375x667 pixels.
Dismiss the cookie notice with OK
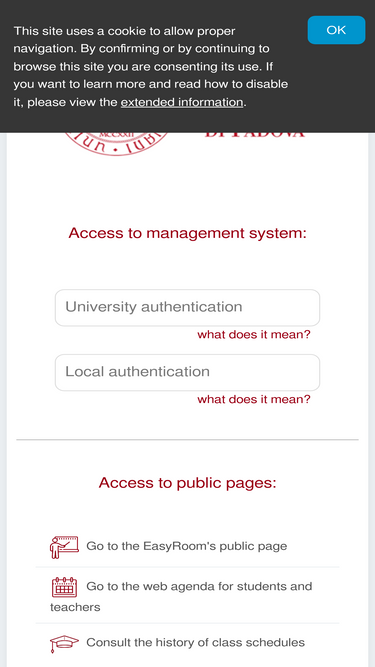click(336, 30)
